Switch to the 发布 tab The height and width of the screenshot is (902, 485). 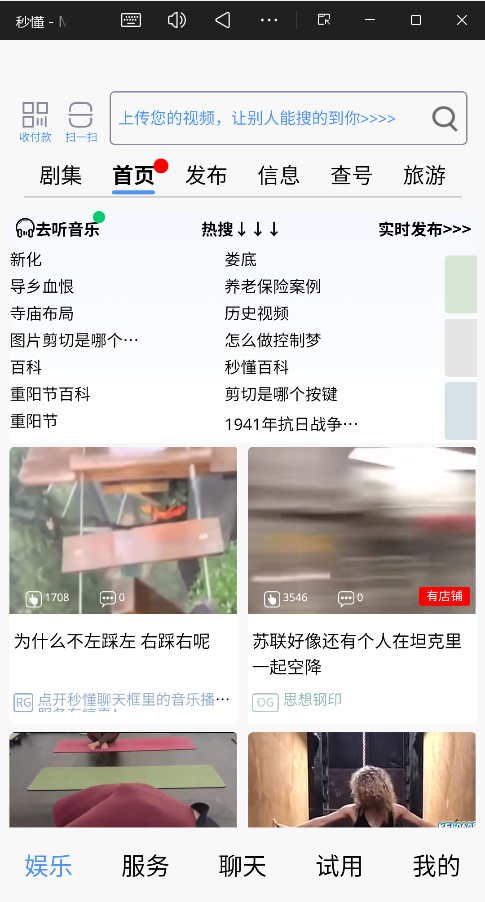click(x=206, y=175)
